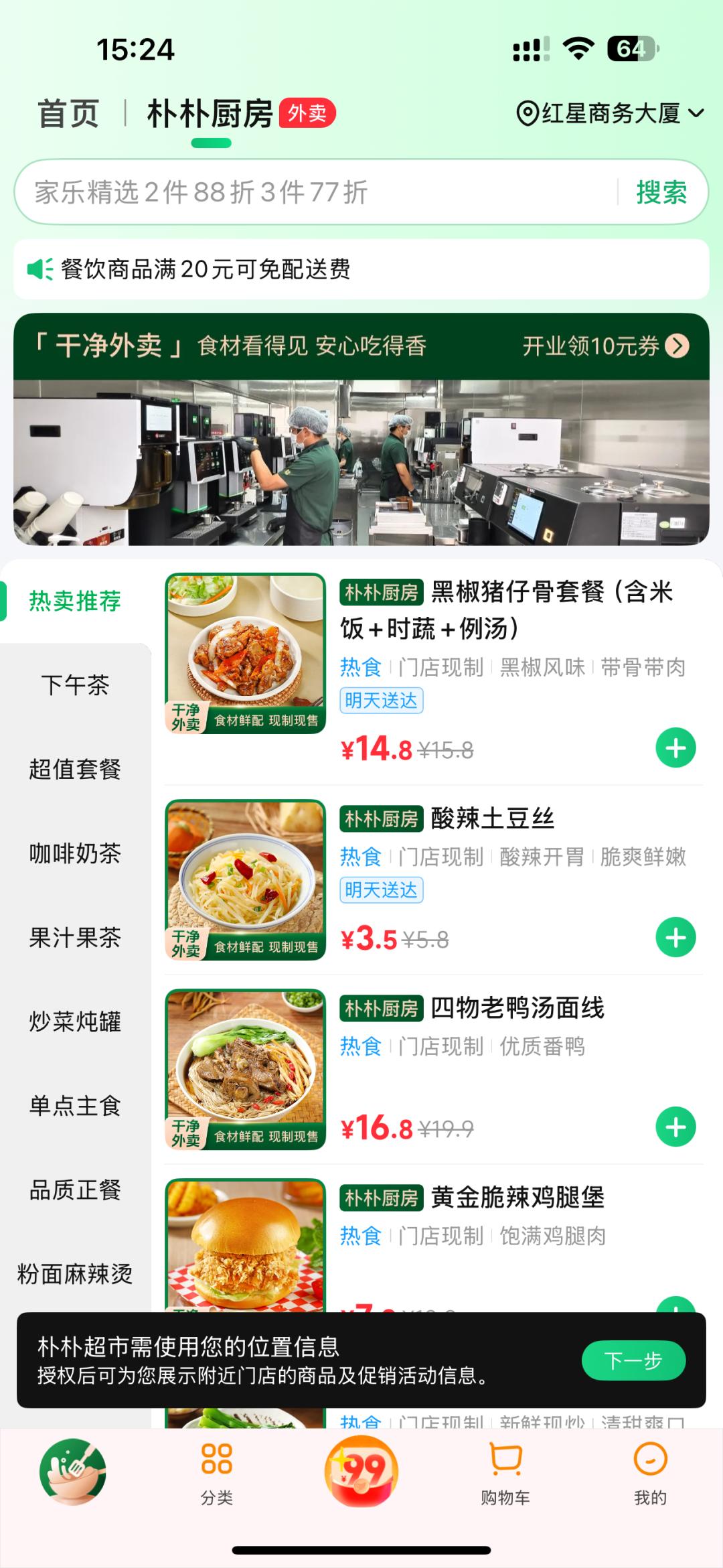Select the 下午茶 category
Viewport: 723px width, 1568px height.
point(75,685)
